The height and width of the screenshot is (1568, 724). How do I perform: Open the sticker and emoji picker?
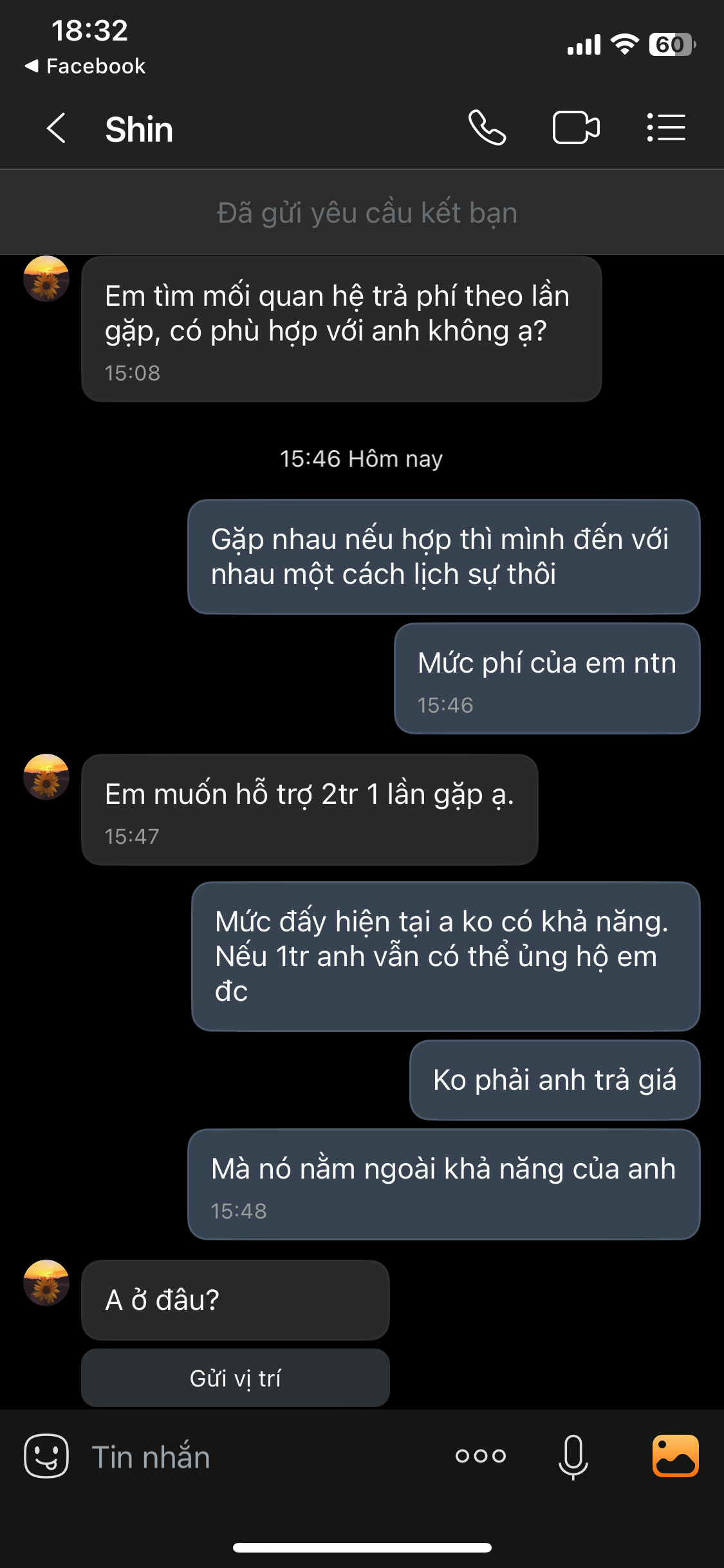click(46, 1456)
